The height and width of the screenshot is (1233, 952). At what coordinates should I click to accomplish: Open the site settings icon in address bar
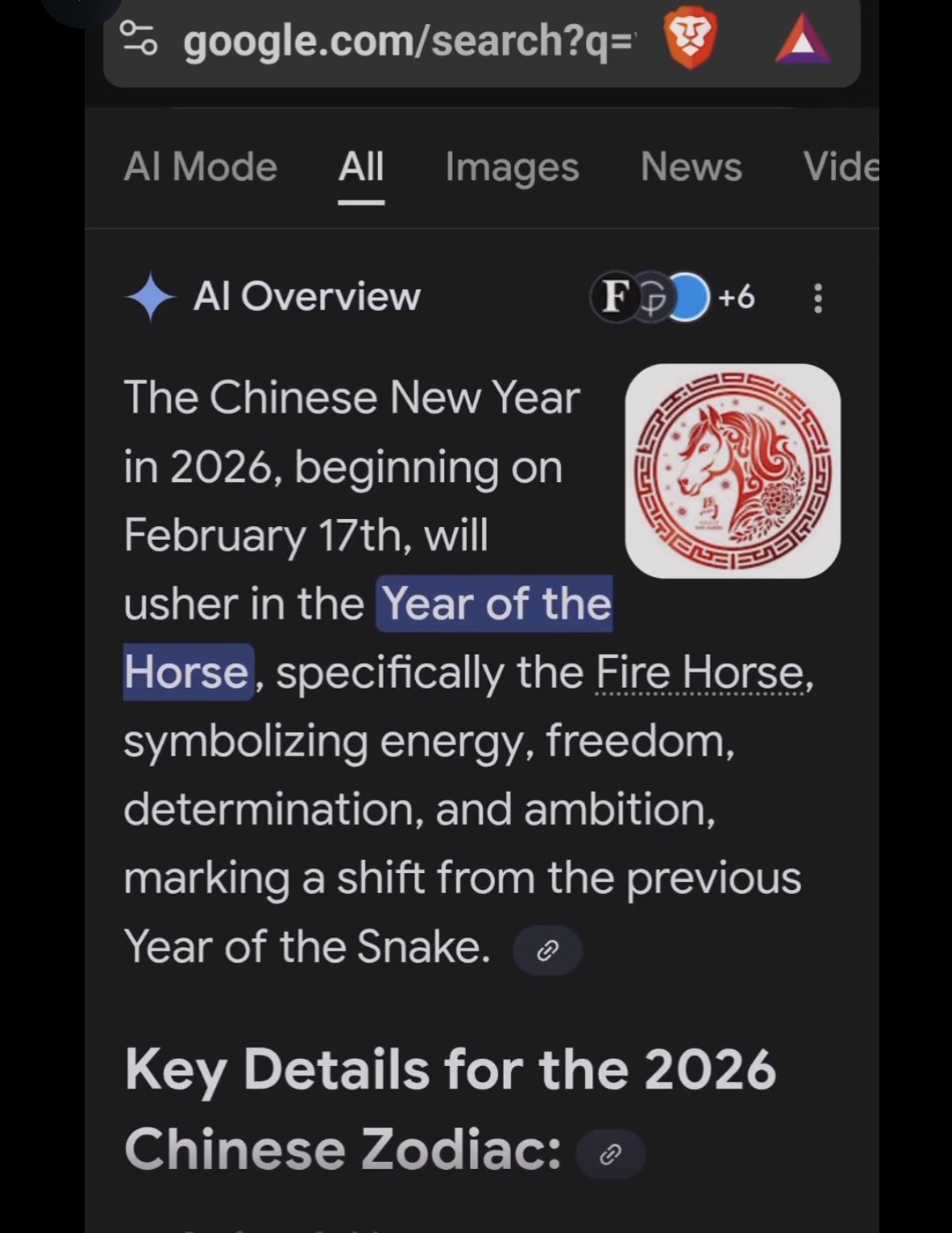click(138, 38)
